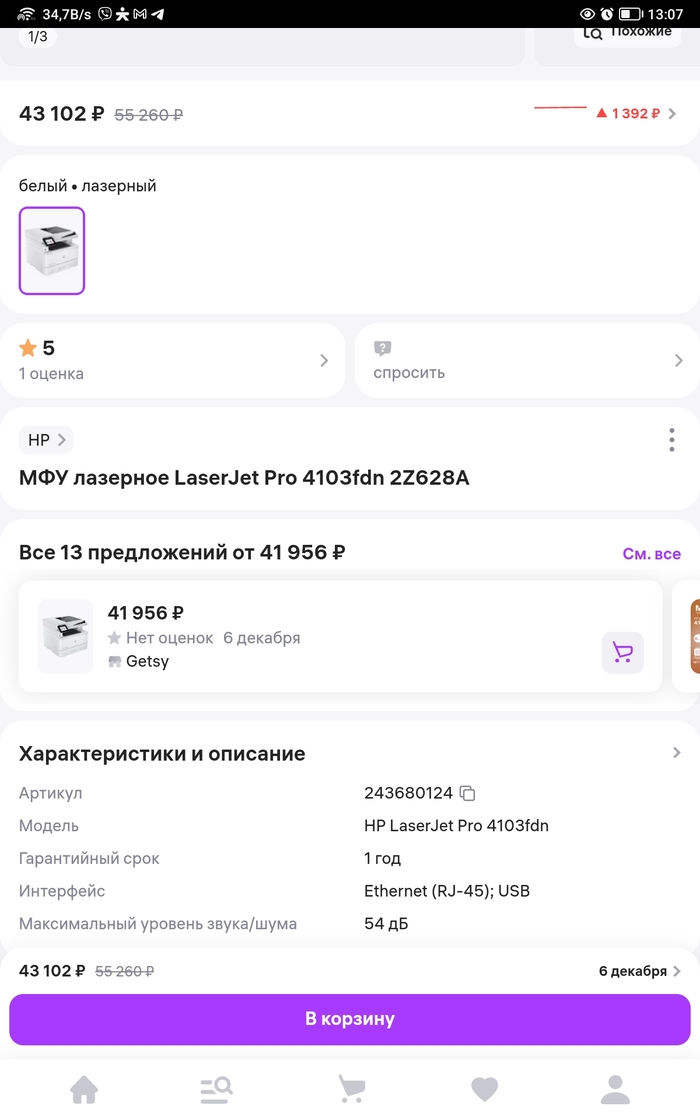Open the catalog search tab
The height and width of the screenshot is (1120, 700).
[217, 1089]
